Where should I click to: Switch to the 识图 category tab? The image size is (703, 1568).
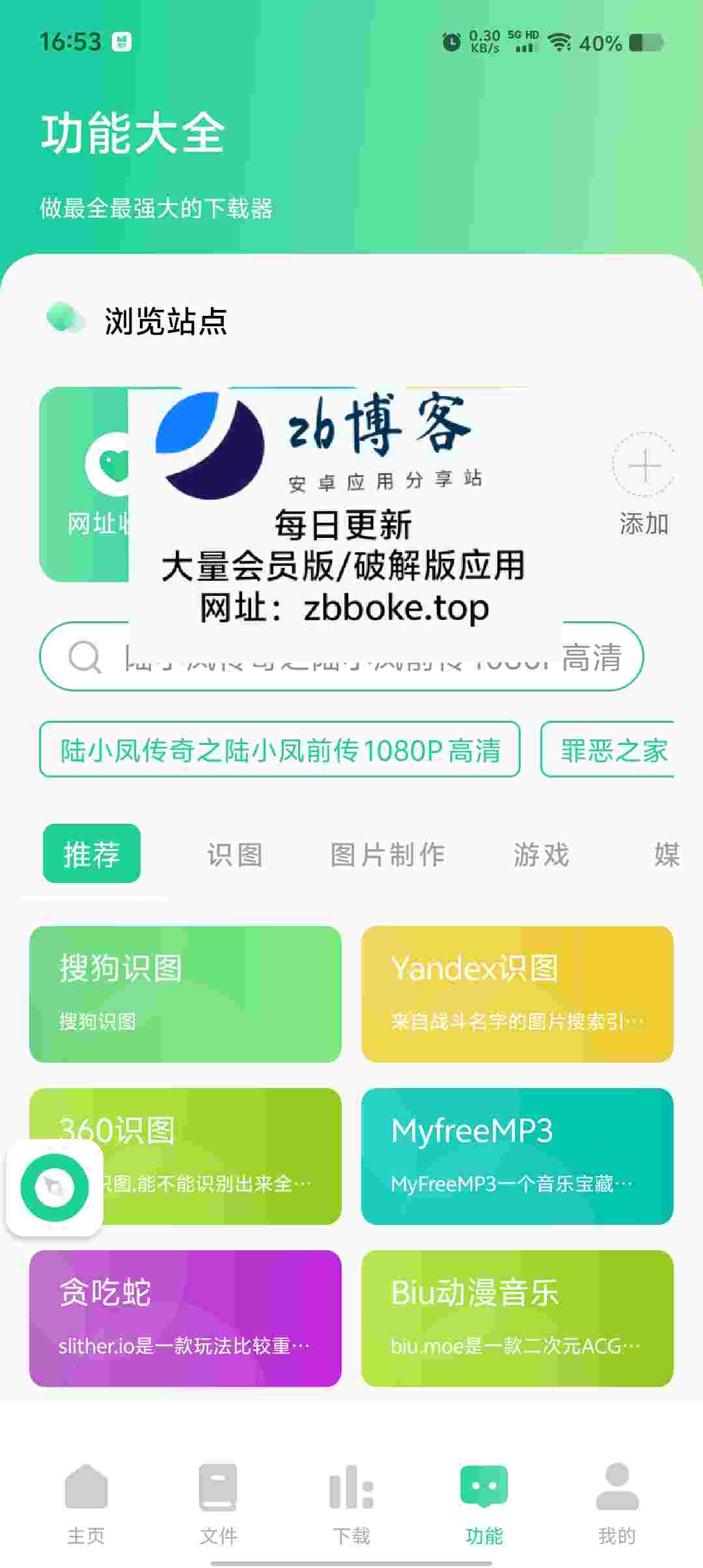pos(235,854)
